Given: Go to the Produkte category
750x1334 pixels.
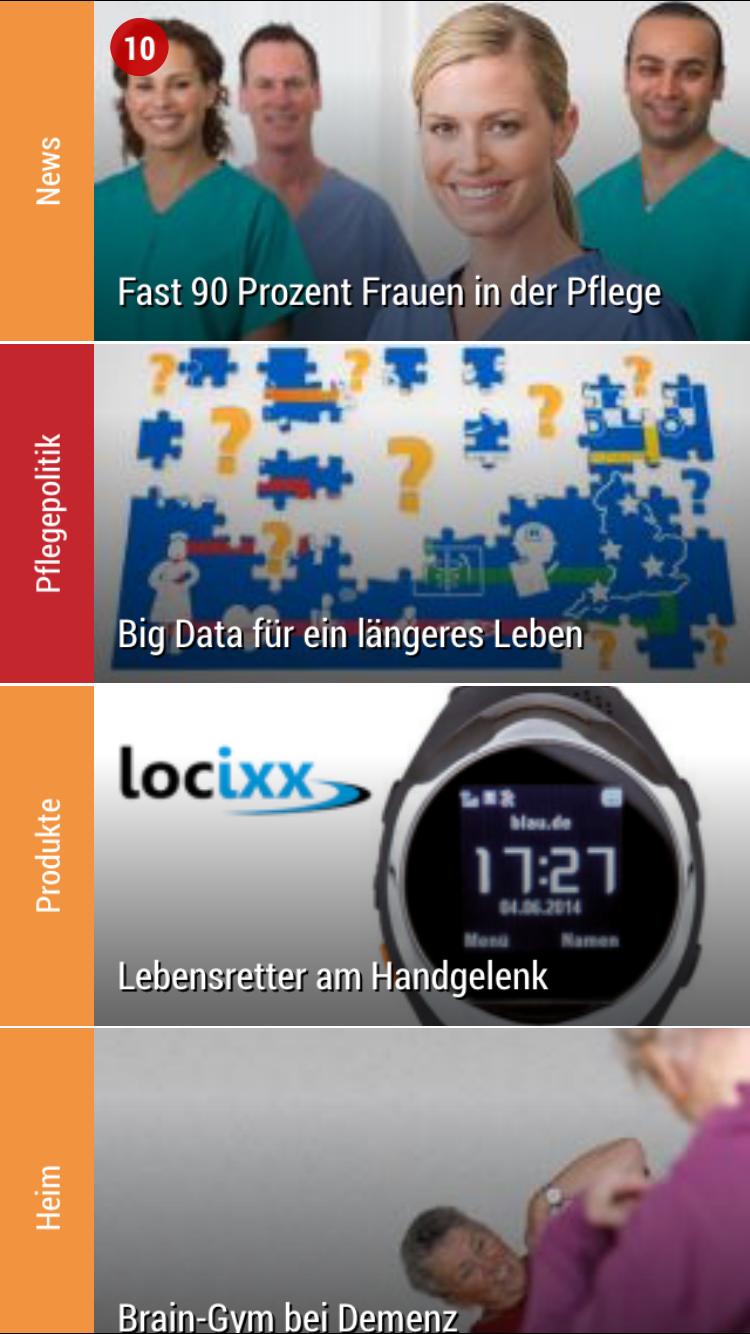Looking at the screenshot, I should pos(47,855).
